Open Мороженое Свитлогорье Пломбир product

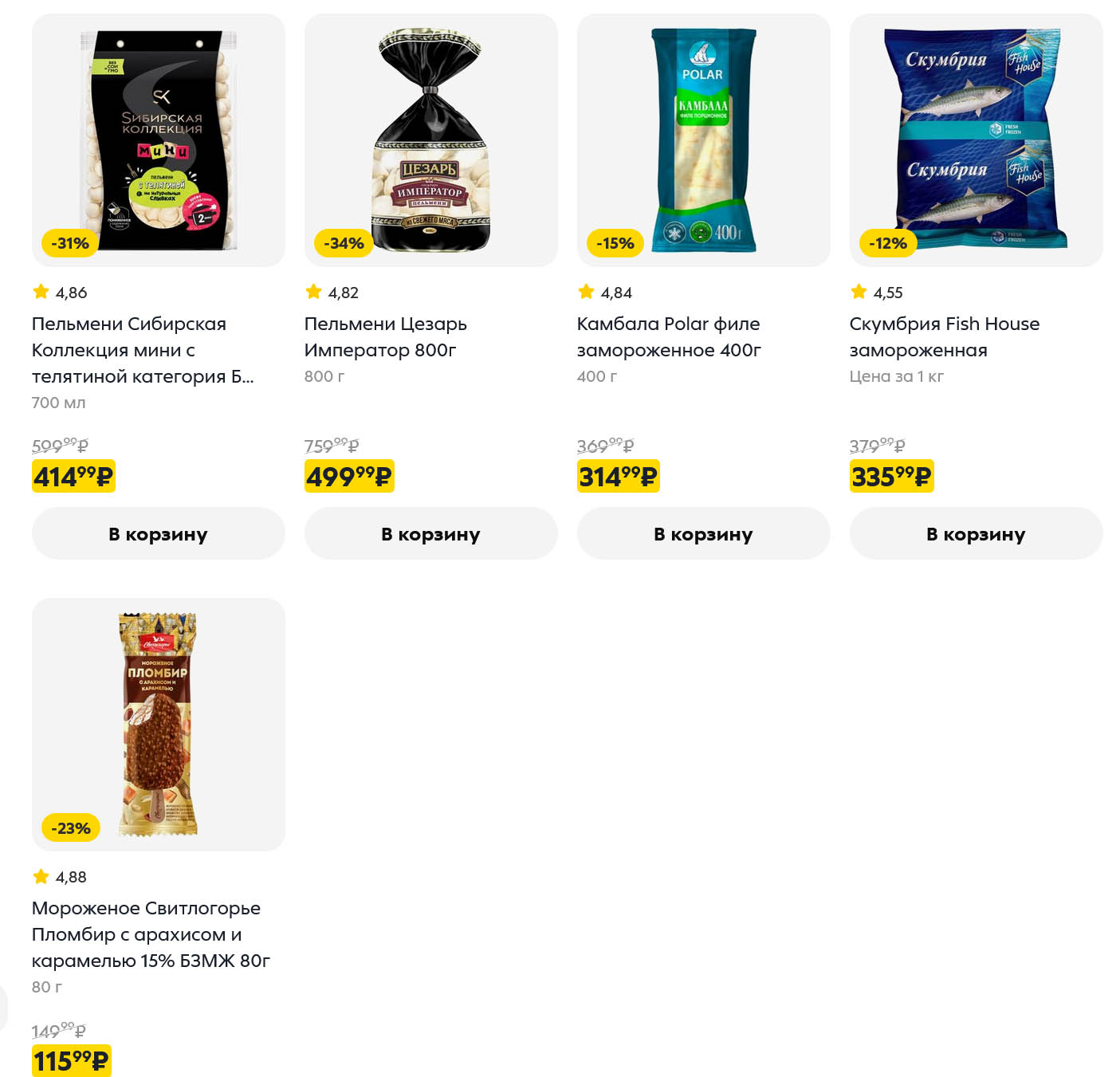tap(150, 934)
